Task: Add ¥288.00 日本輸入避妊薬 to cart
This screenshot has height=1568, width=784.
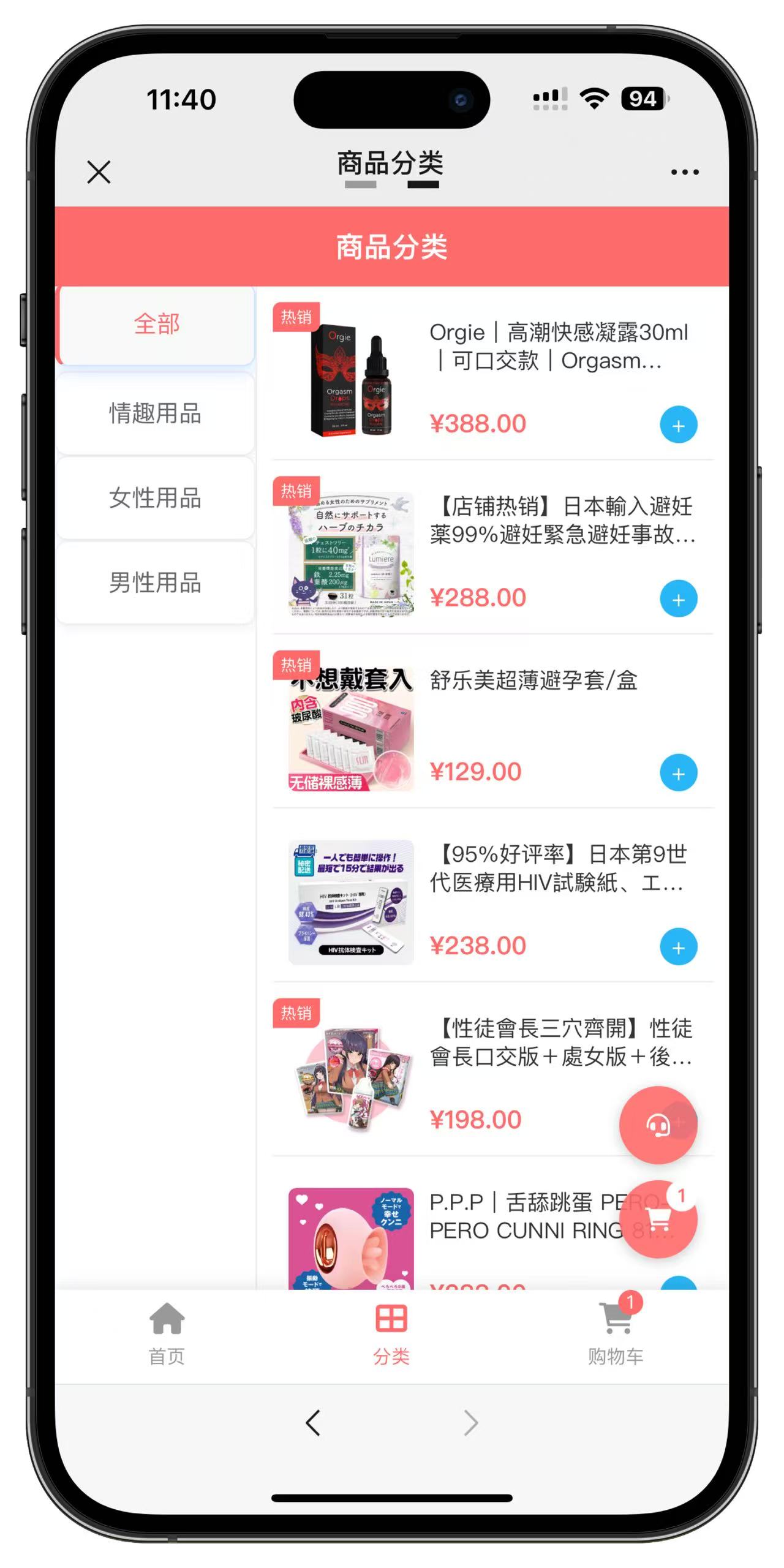Action: point(678,599)
